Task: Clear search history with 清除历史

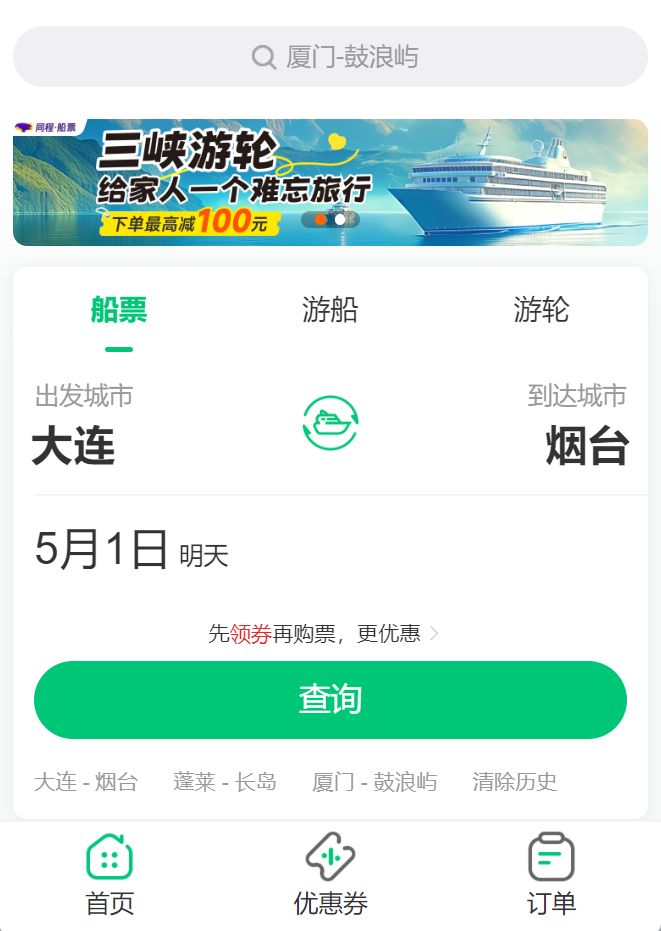Action: click(515, 782)
